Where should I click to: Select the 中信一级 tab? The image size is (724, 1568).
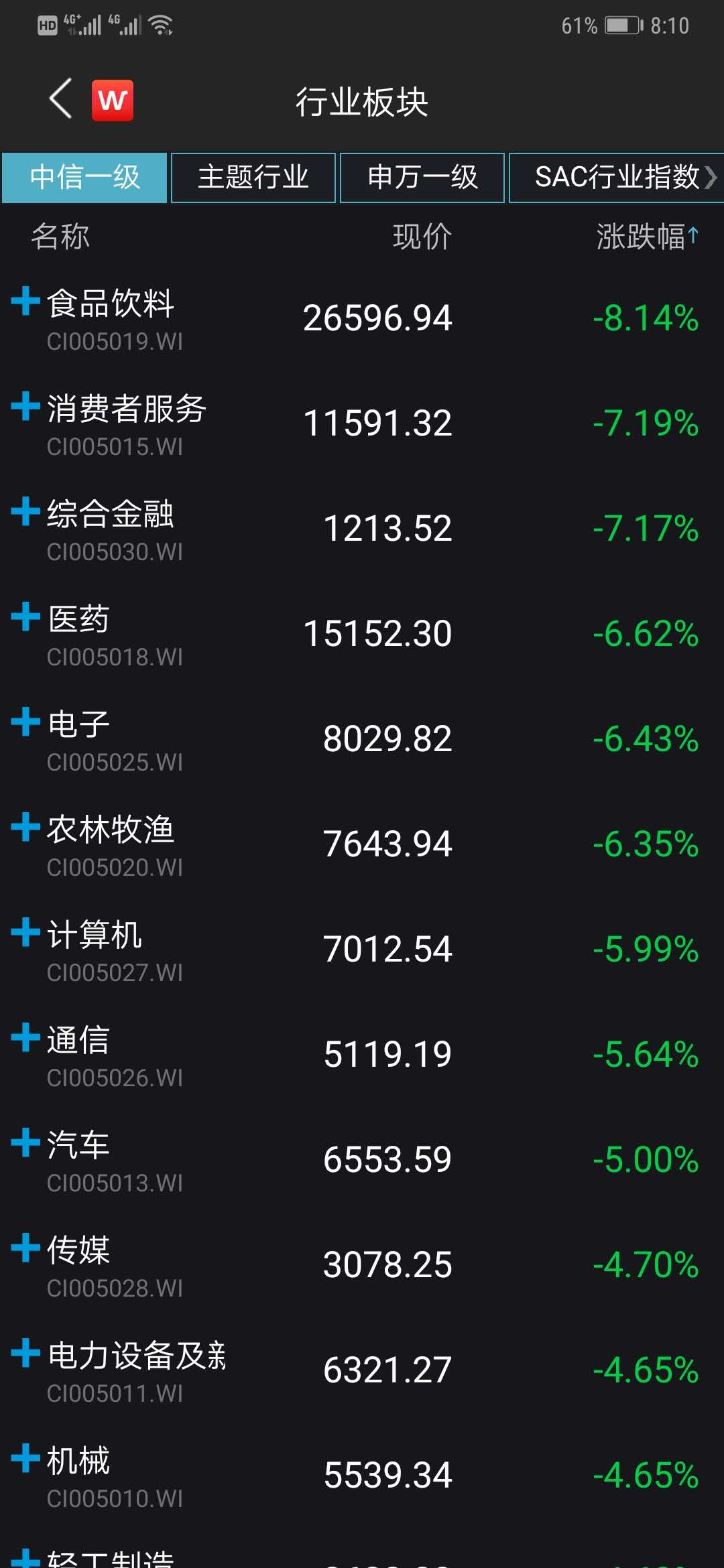84,178
